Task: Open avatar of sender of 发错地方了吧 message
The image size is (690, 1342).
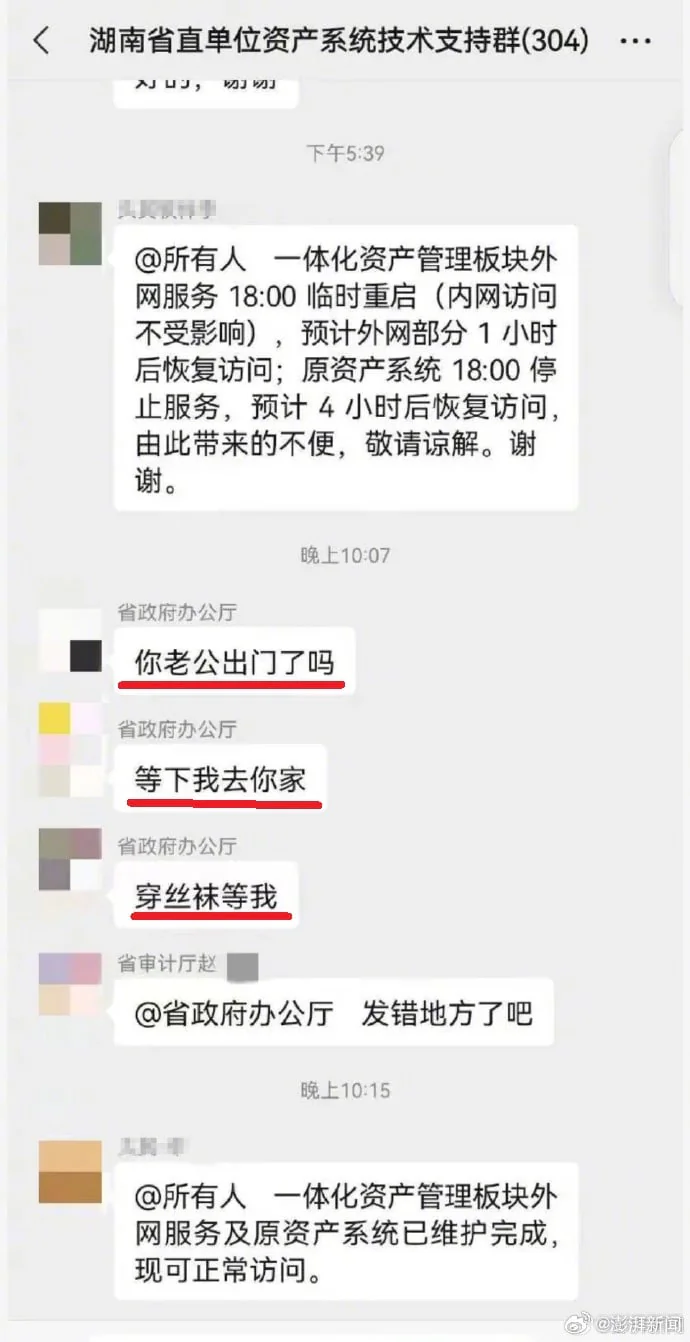Action: click(x=70, y=985)
